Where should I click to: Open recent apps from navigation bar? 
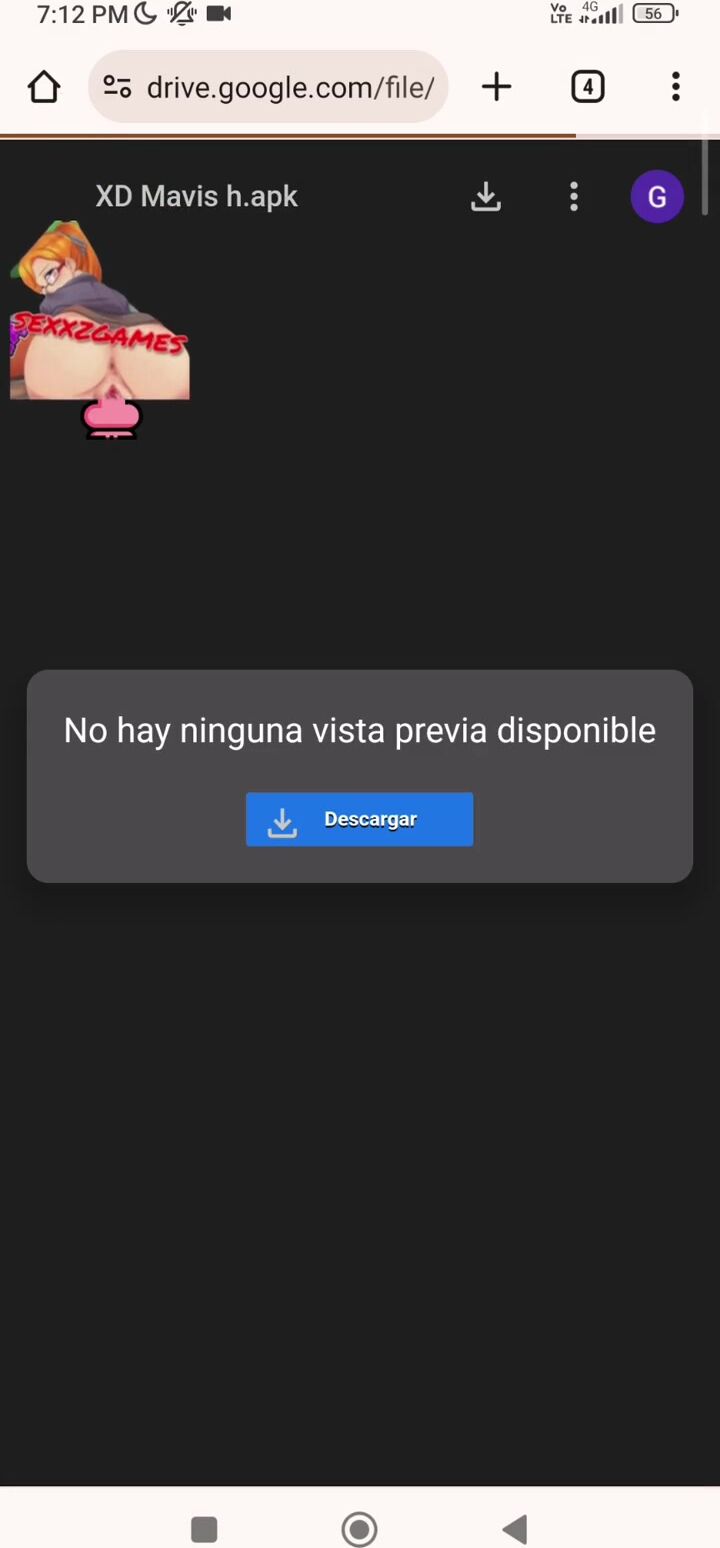click(x=204, y=1529)
